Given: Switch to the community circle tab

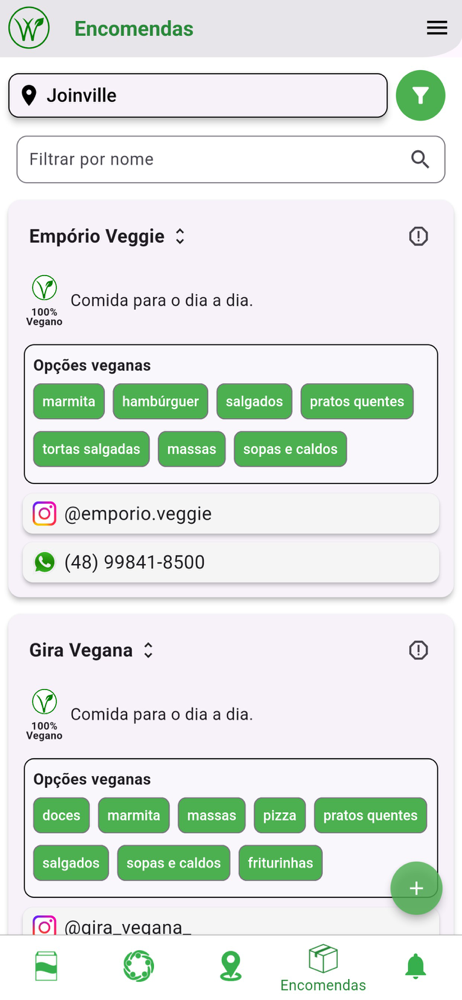Looking at the screenshot, I should (x=138, y=966).
